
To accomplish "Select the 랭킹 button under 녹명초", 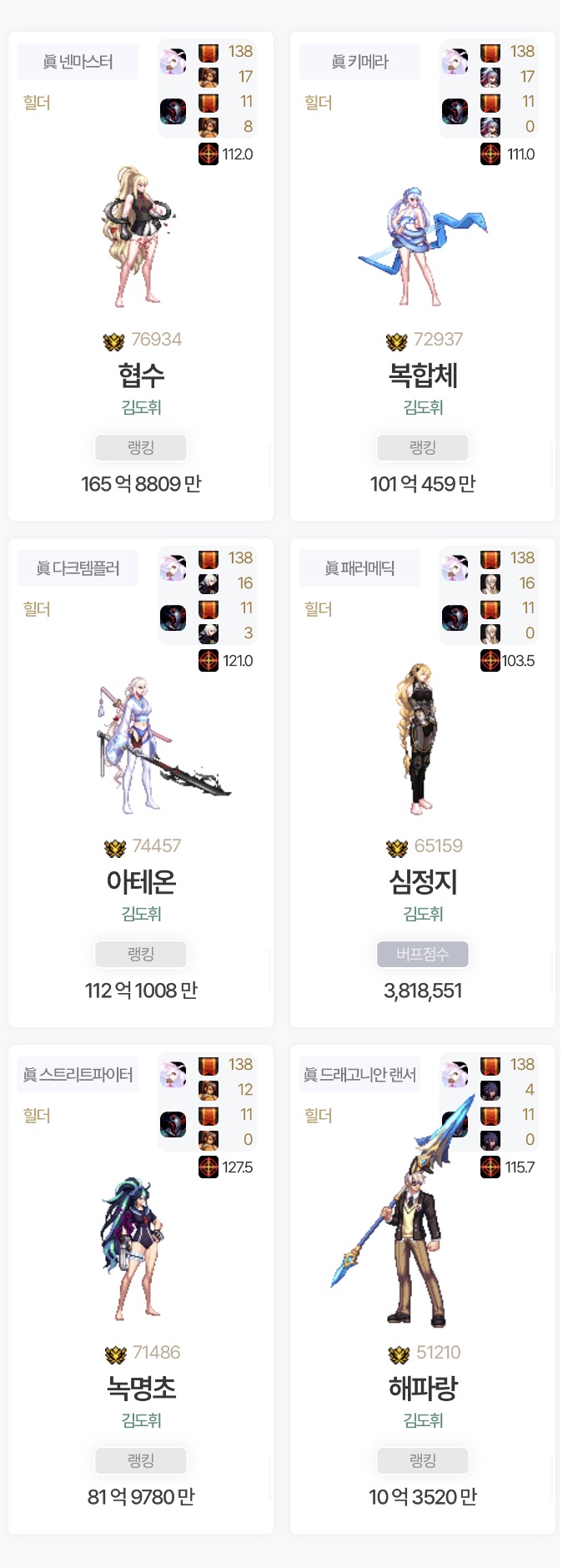I will pos(141,1461).
